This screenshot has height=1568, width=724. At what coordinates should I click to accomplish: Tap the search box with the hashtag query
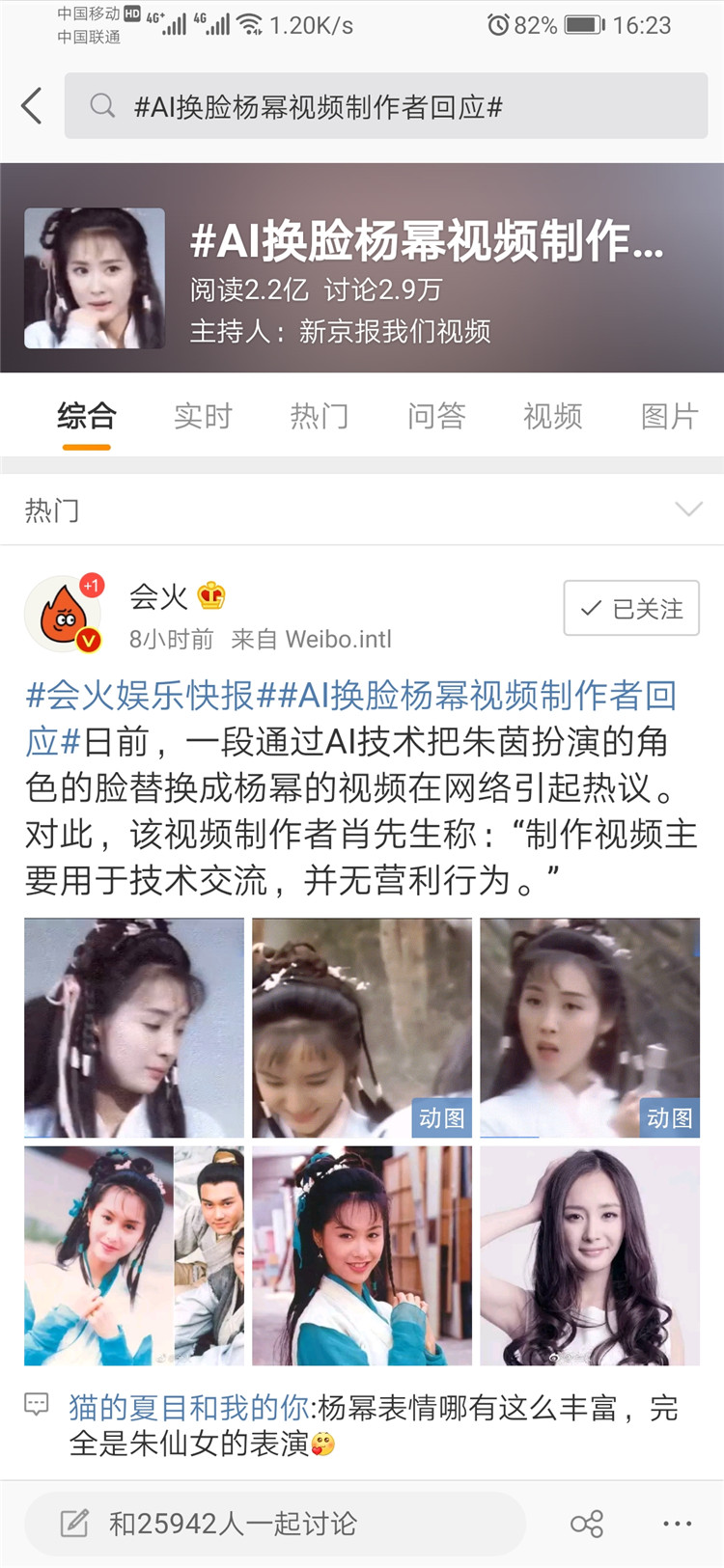(x=386, y=106)
